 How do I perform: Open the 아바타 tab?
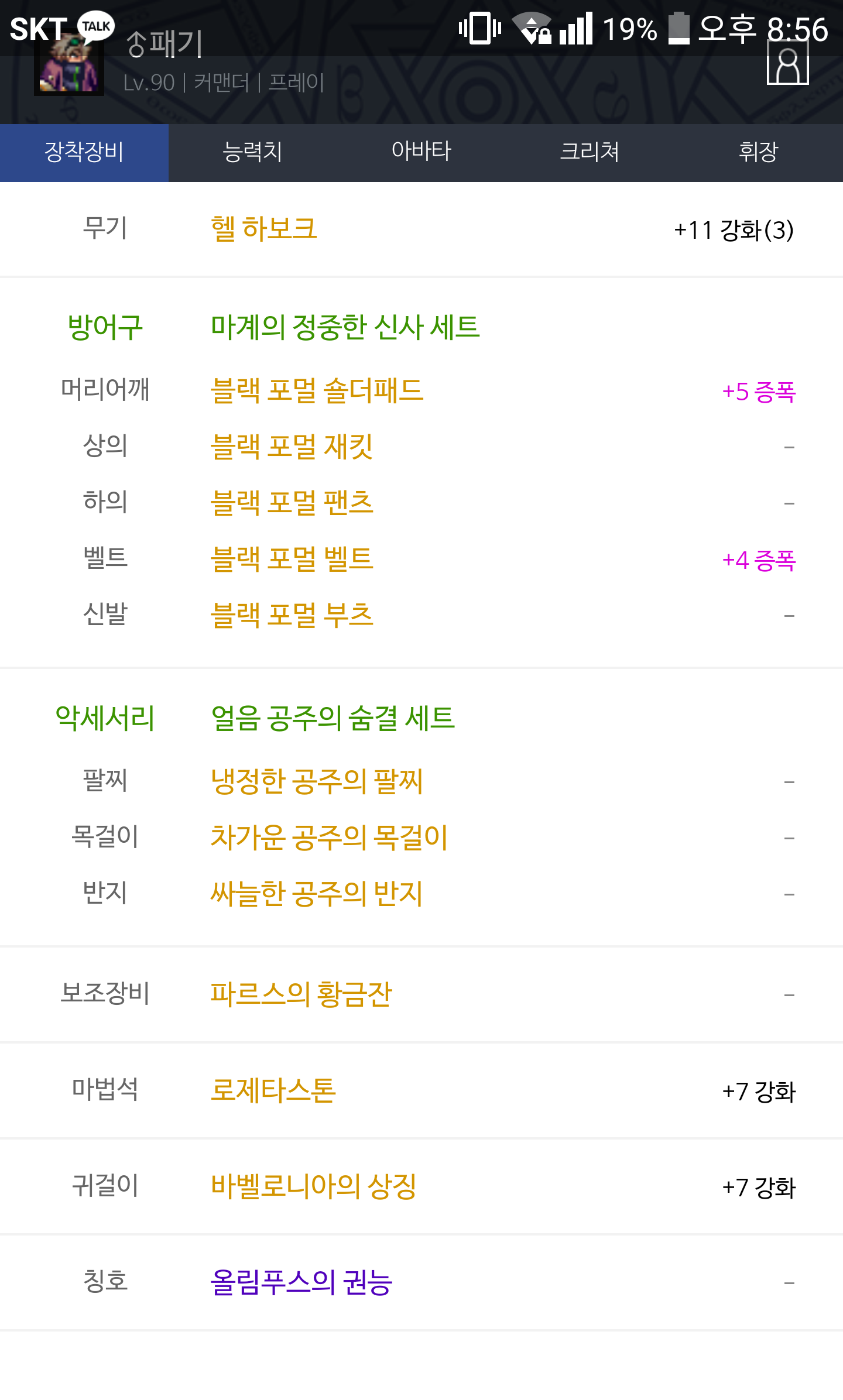(421, 152)
